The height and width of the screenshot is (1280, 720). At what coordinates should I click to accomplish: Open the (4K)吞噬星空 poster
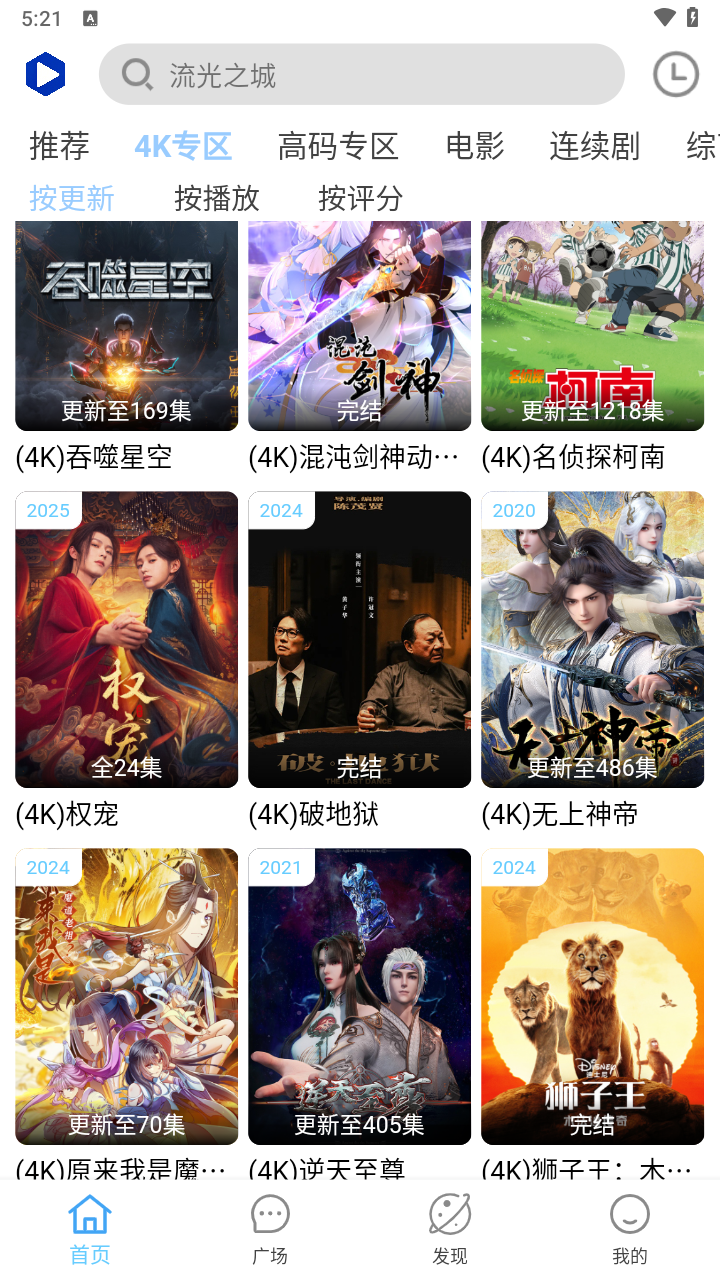point(126,330)
